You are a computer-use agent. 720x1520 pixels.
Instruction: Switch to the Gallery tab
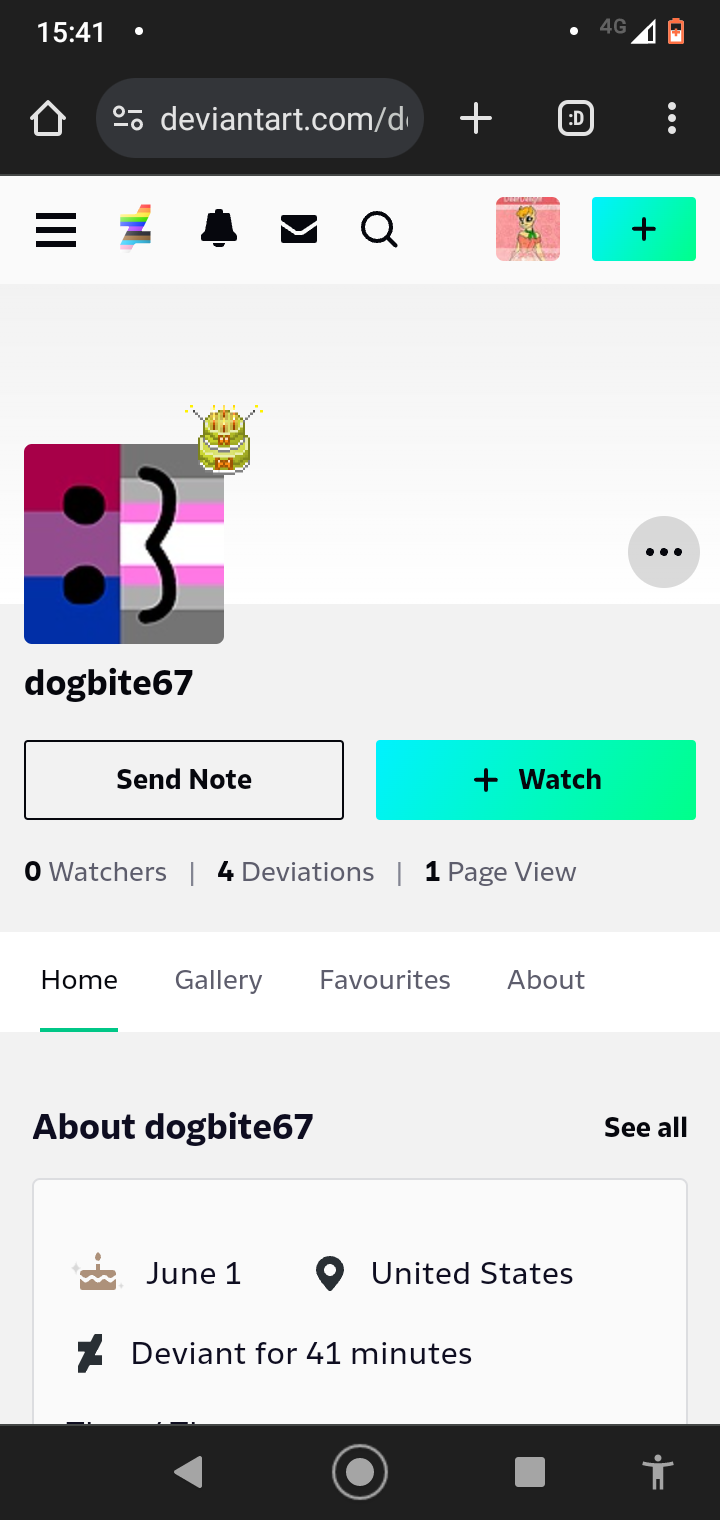click(x=218, y=980)
